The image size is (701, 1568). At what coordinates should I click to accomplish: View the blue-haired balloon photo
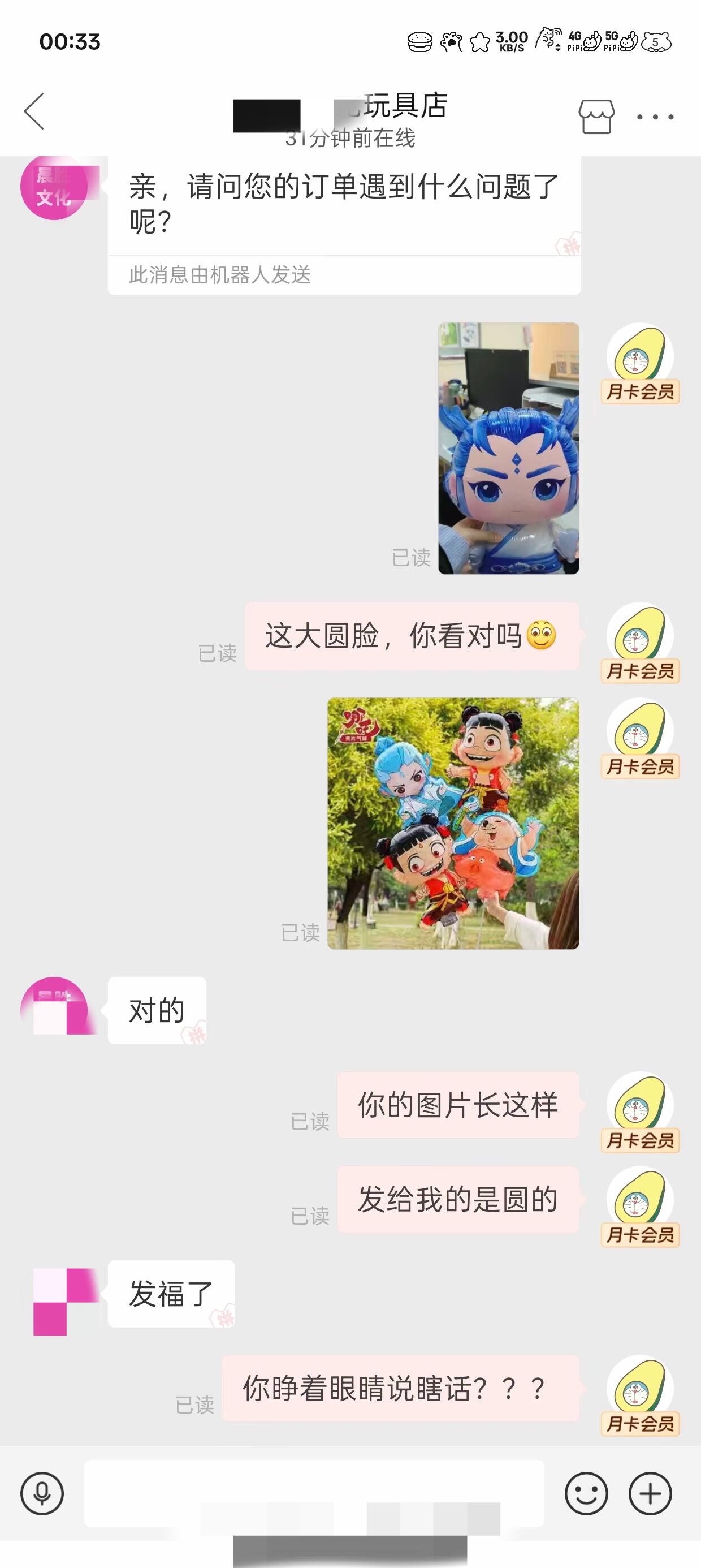(508, 449)
